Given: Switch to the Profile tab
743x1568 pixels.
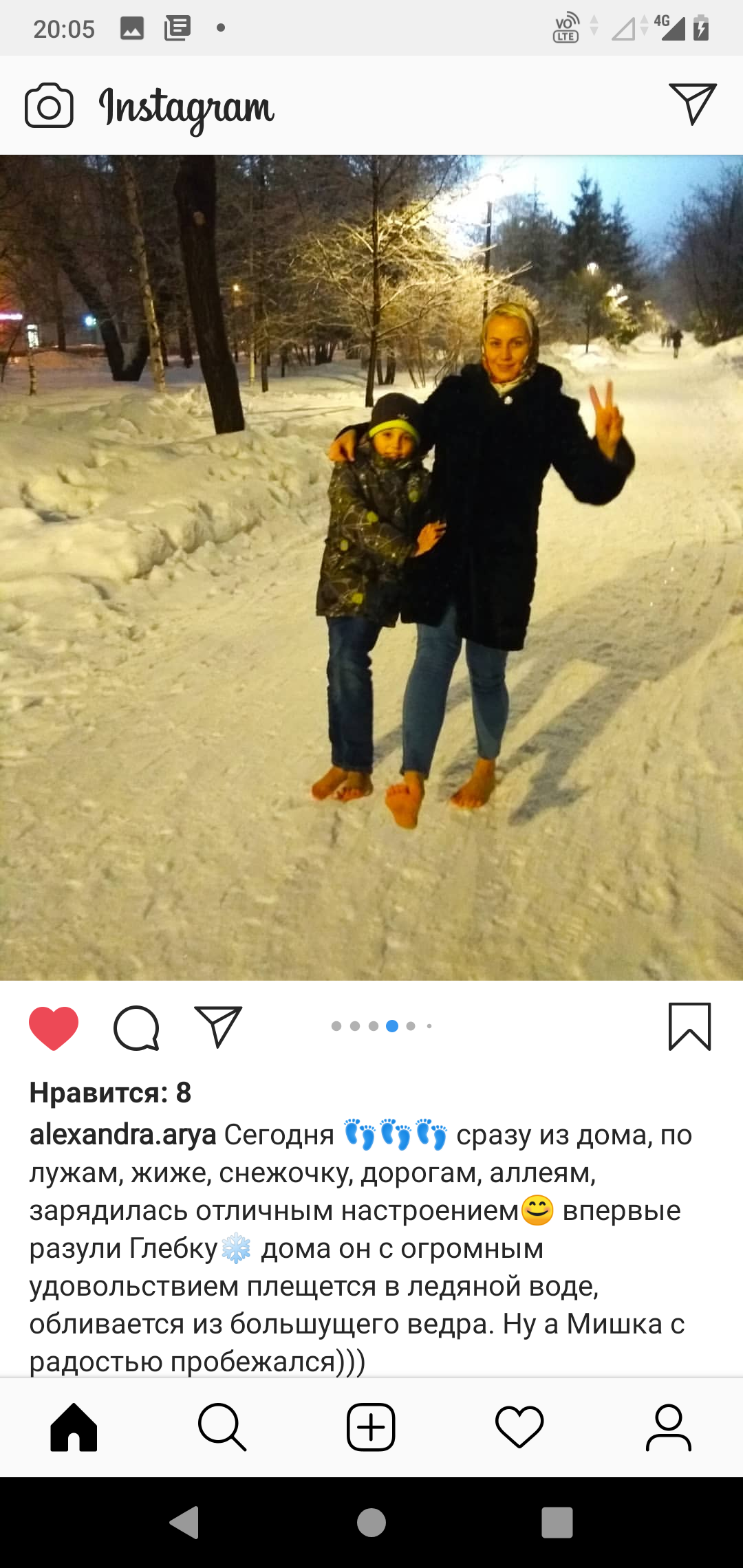Looking at the screenshot, I should point(668,1427).
